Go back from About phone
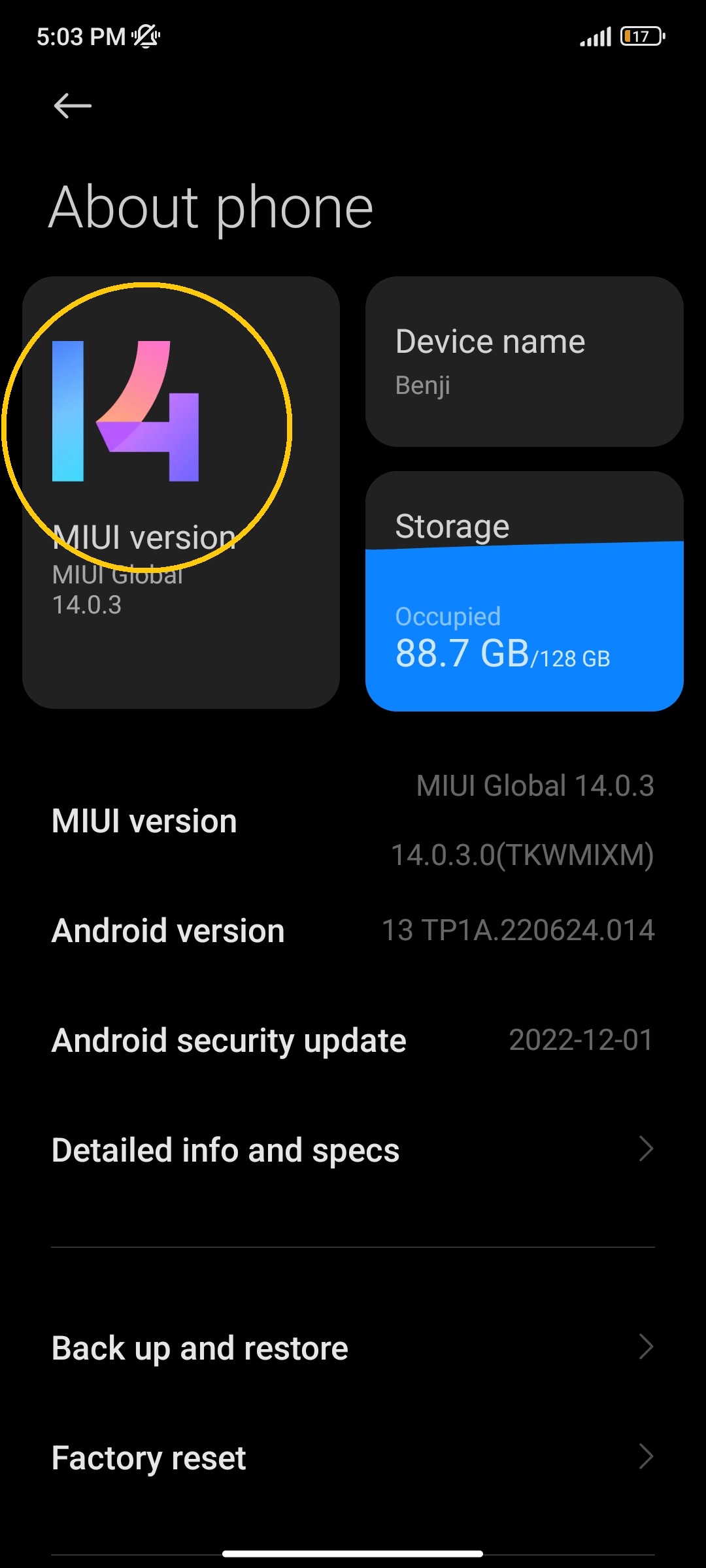 coord(72,106)
